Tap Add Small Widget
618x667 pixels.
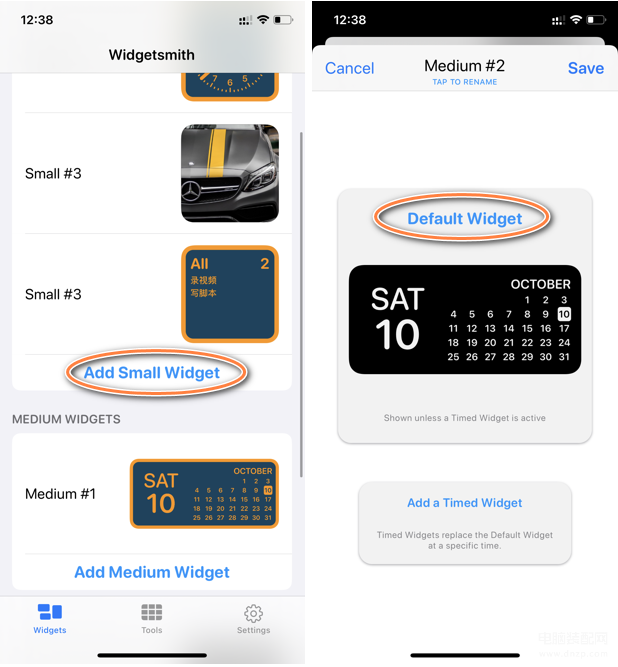152,373
